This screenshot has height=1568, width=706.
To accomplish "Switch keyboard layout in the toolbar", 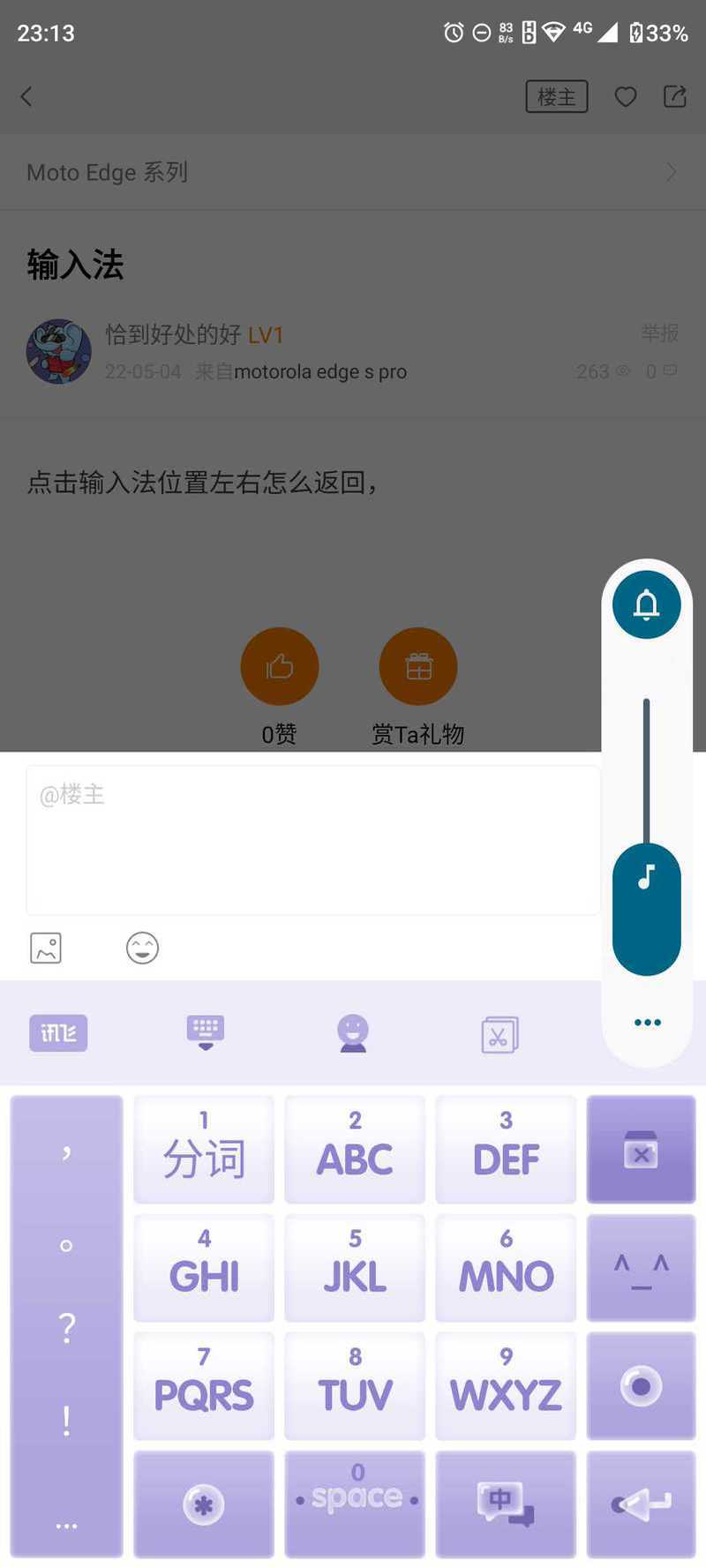I will click(206, 1032).
